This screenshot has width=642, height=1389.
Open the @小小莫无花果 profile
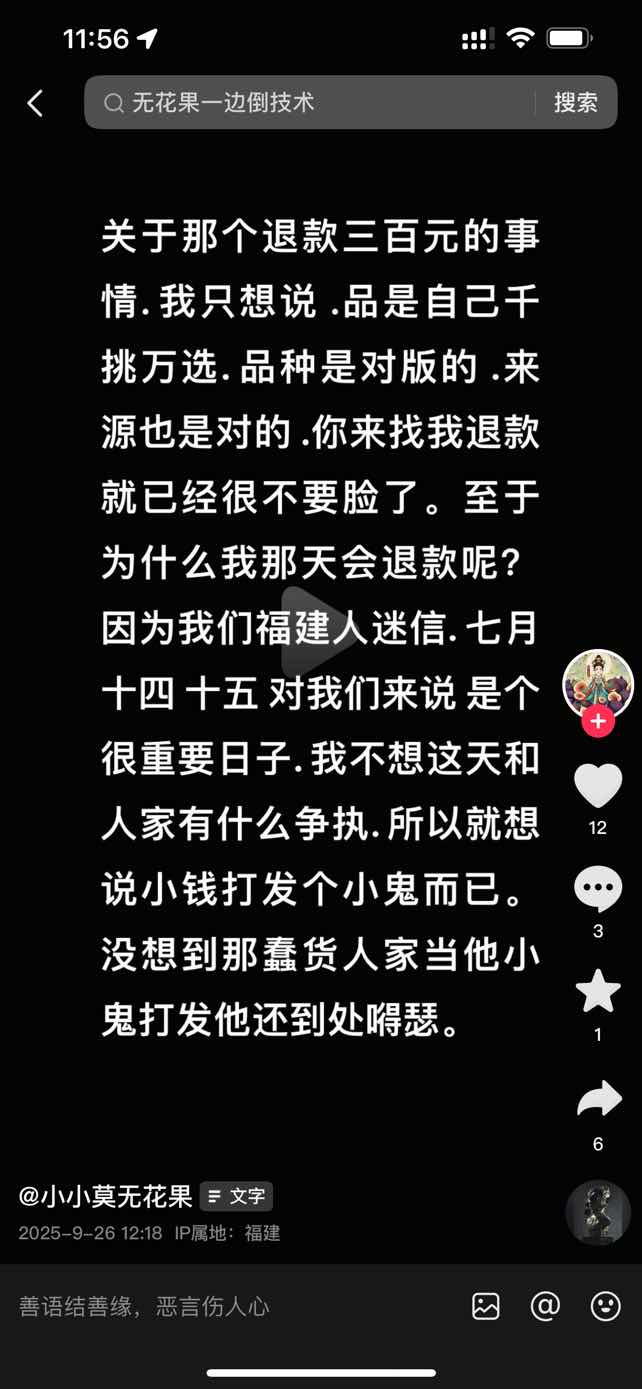click(x=105, y=1196)
